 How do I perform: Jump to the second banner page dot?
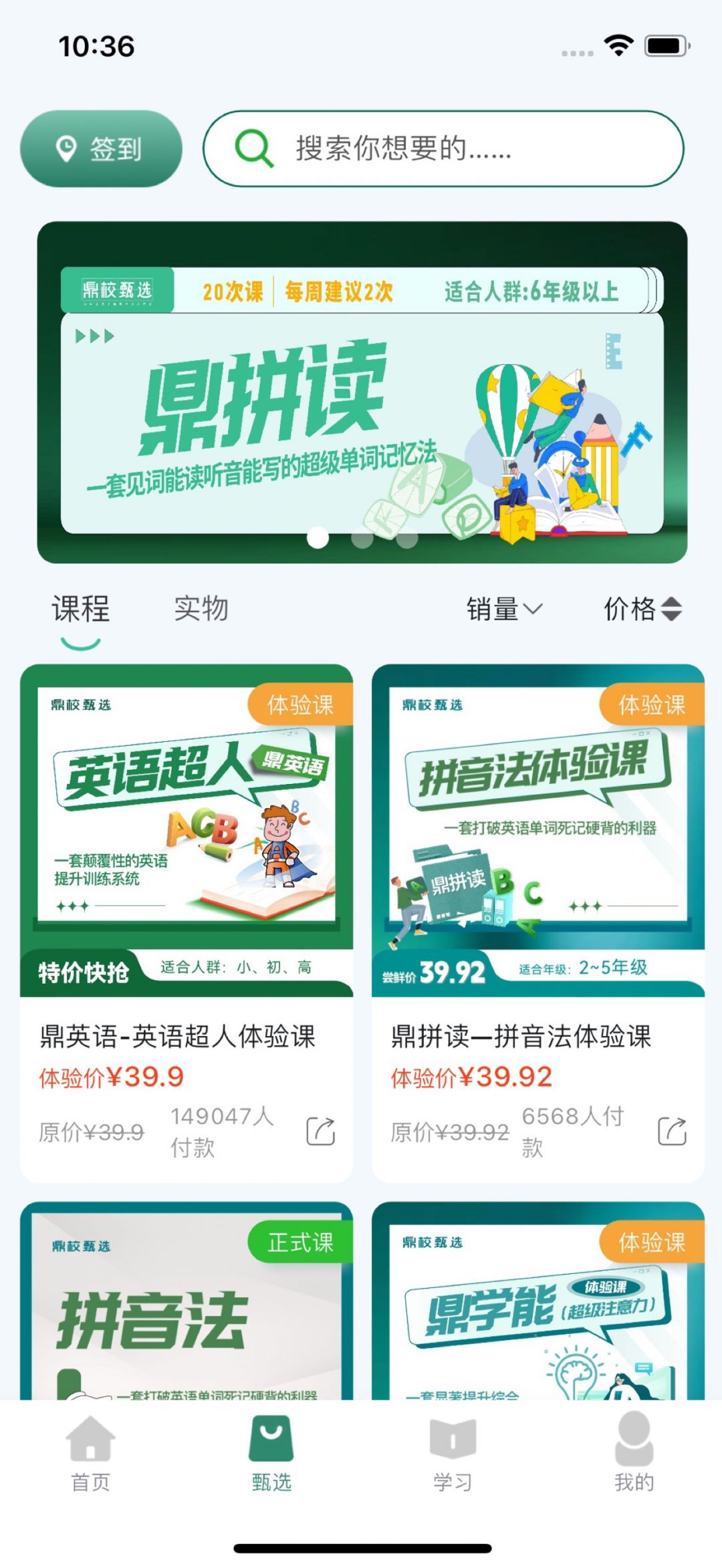point(362,538)
